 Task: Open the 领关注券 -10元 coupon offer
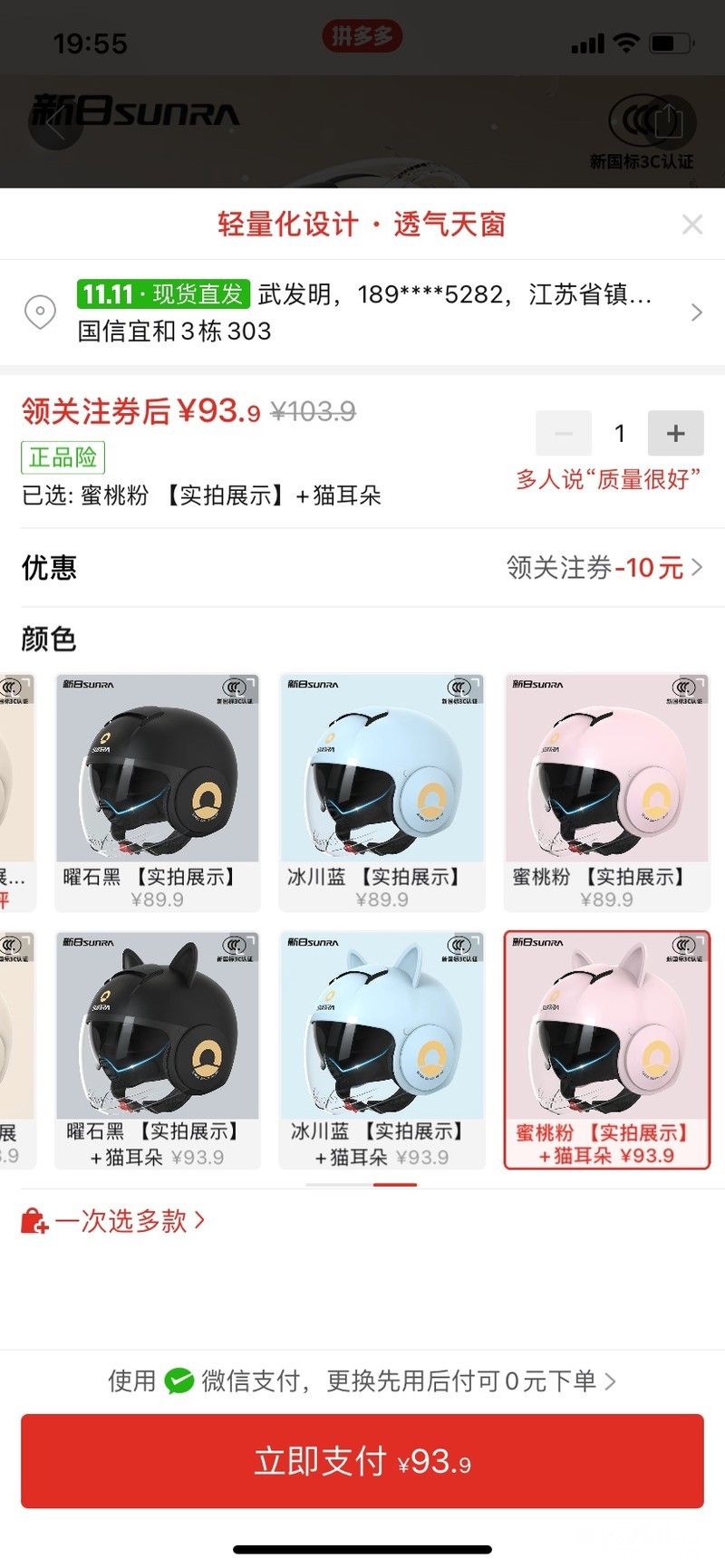click(x=604, y=568)
